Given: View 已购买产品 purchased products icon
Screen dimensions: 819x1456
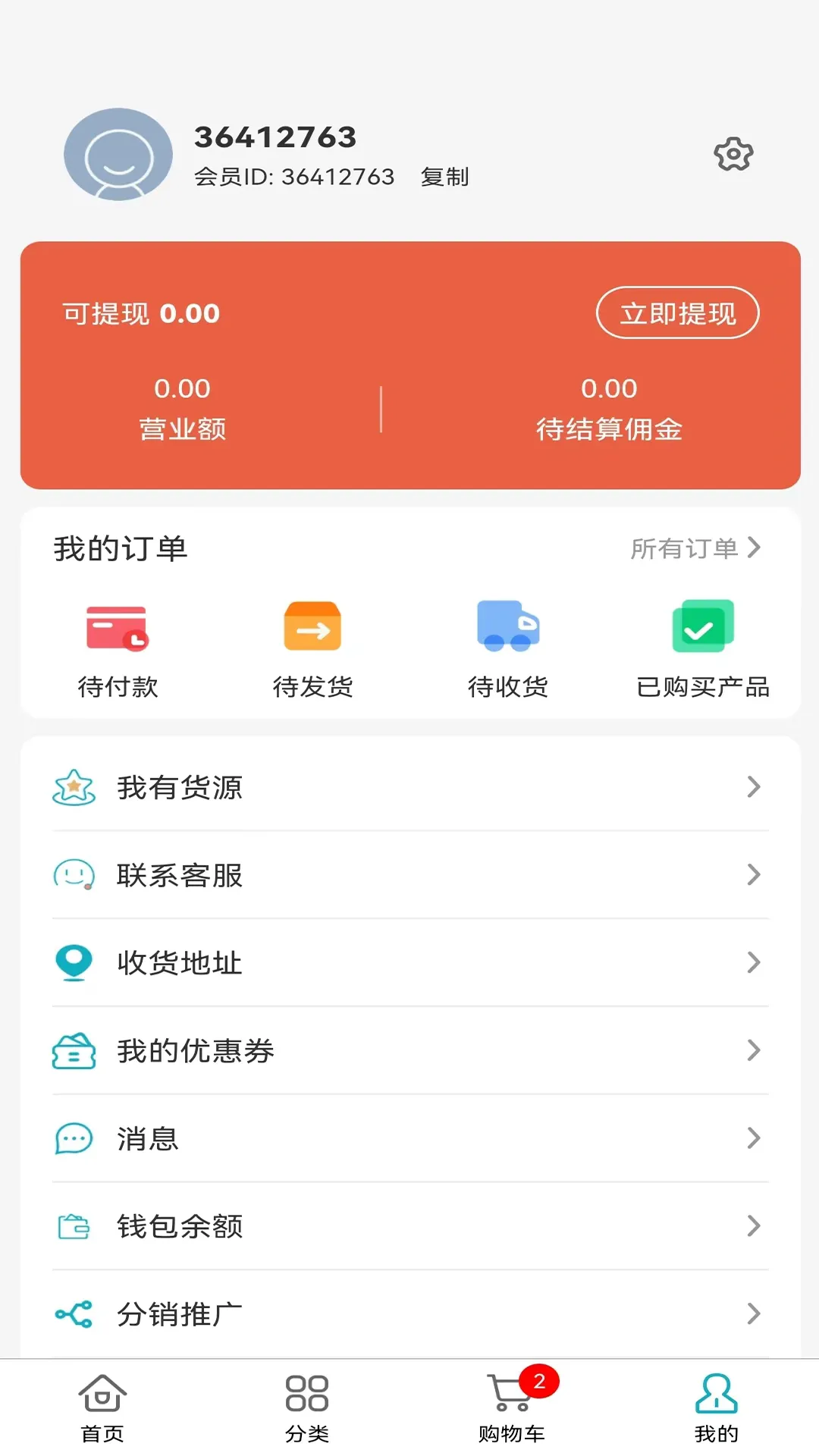Looking at the screenshot, I should pos(702,626).
